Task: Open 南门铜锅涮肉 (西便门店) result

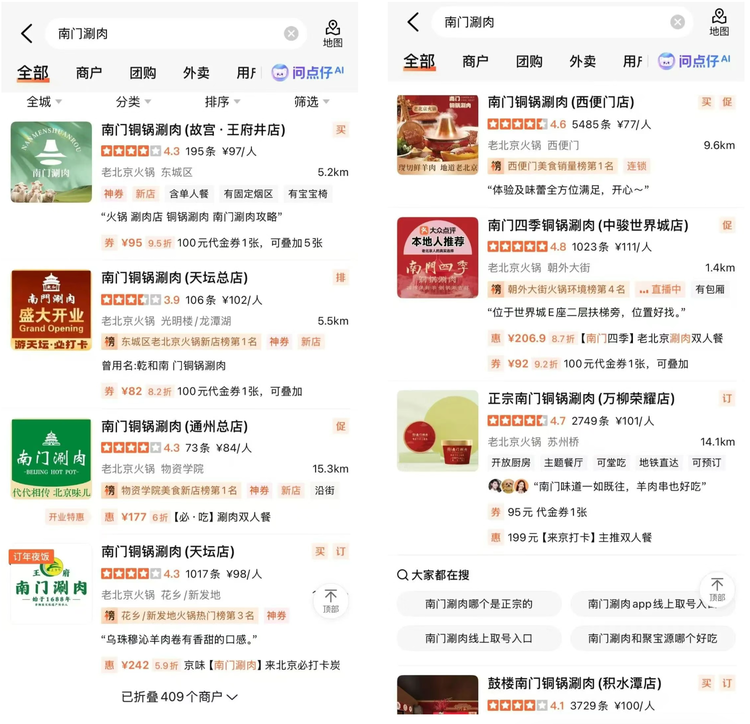Action: tap(560, 103)
